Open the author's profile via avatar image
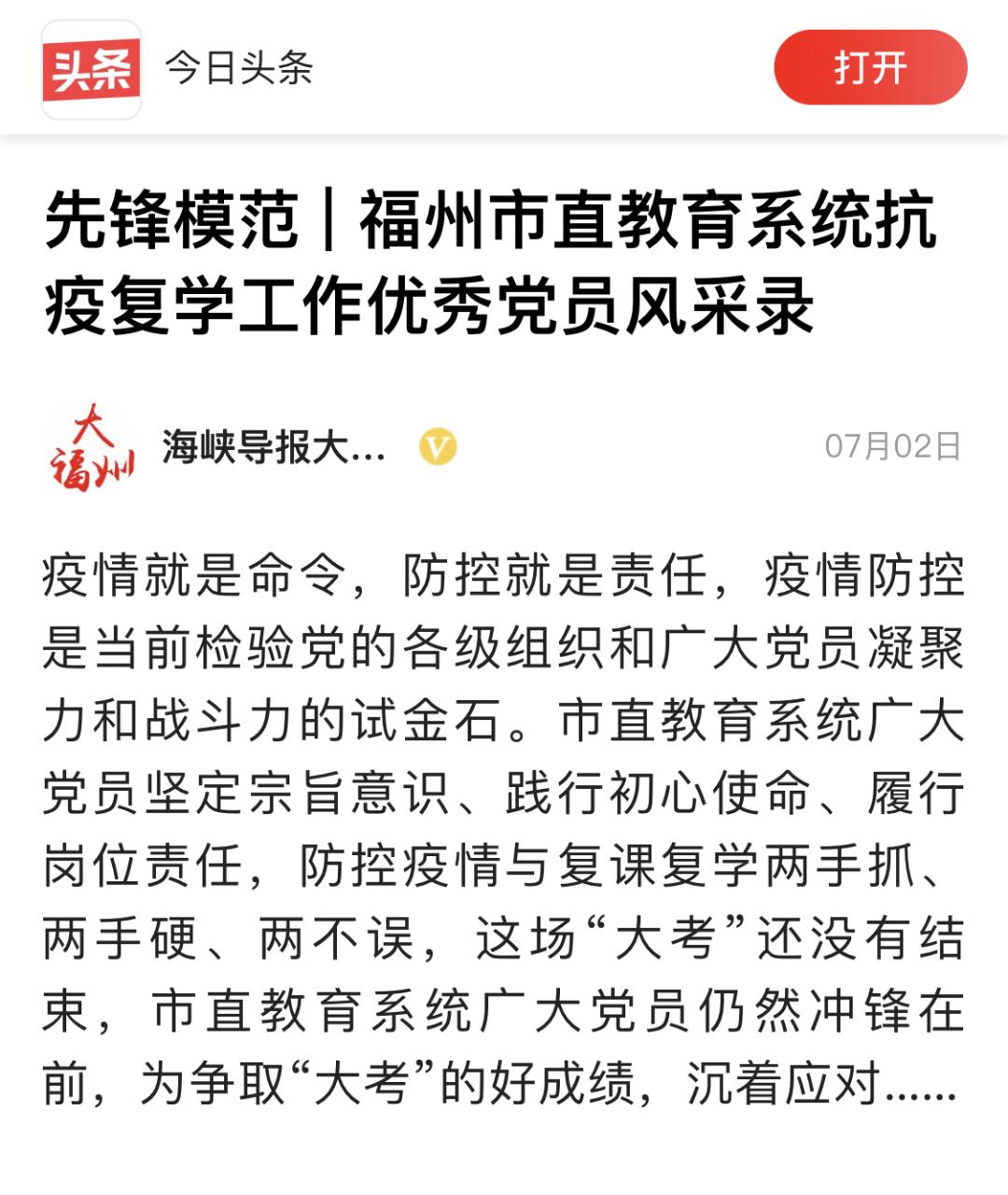 [x=93, y=445]
